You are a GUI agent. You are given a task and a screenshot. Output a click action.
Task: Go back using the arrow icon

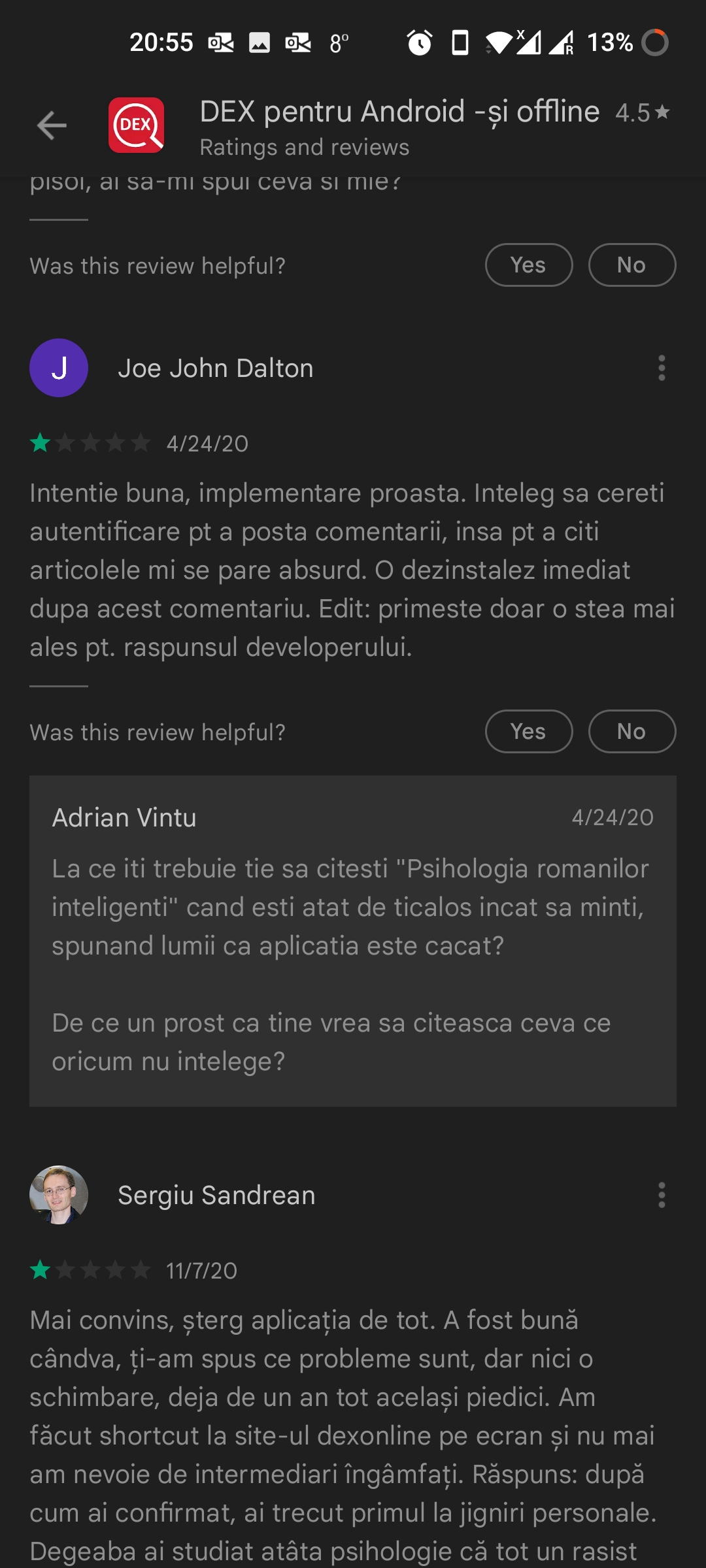tap(52, 125)
